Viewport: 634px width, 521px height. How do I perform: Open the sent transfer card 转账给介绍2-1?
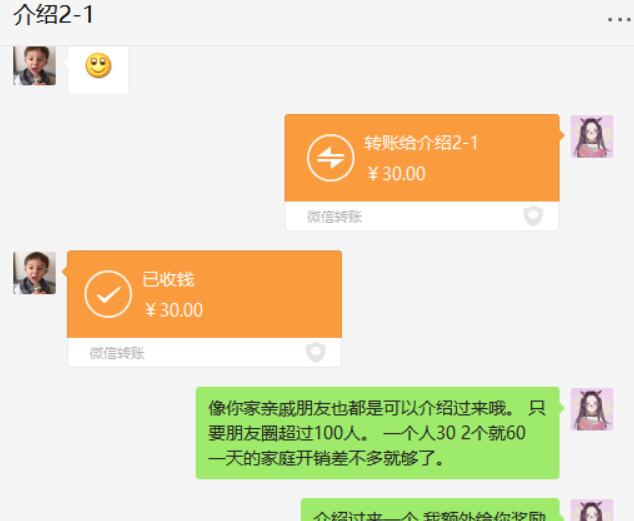(421, 160)
